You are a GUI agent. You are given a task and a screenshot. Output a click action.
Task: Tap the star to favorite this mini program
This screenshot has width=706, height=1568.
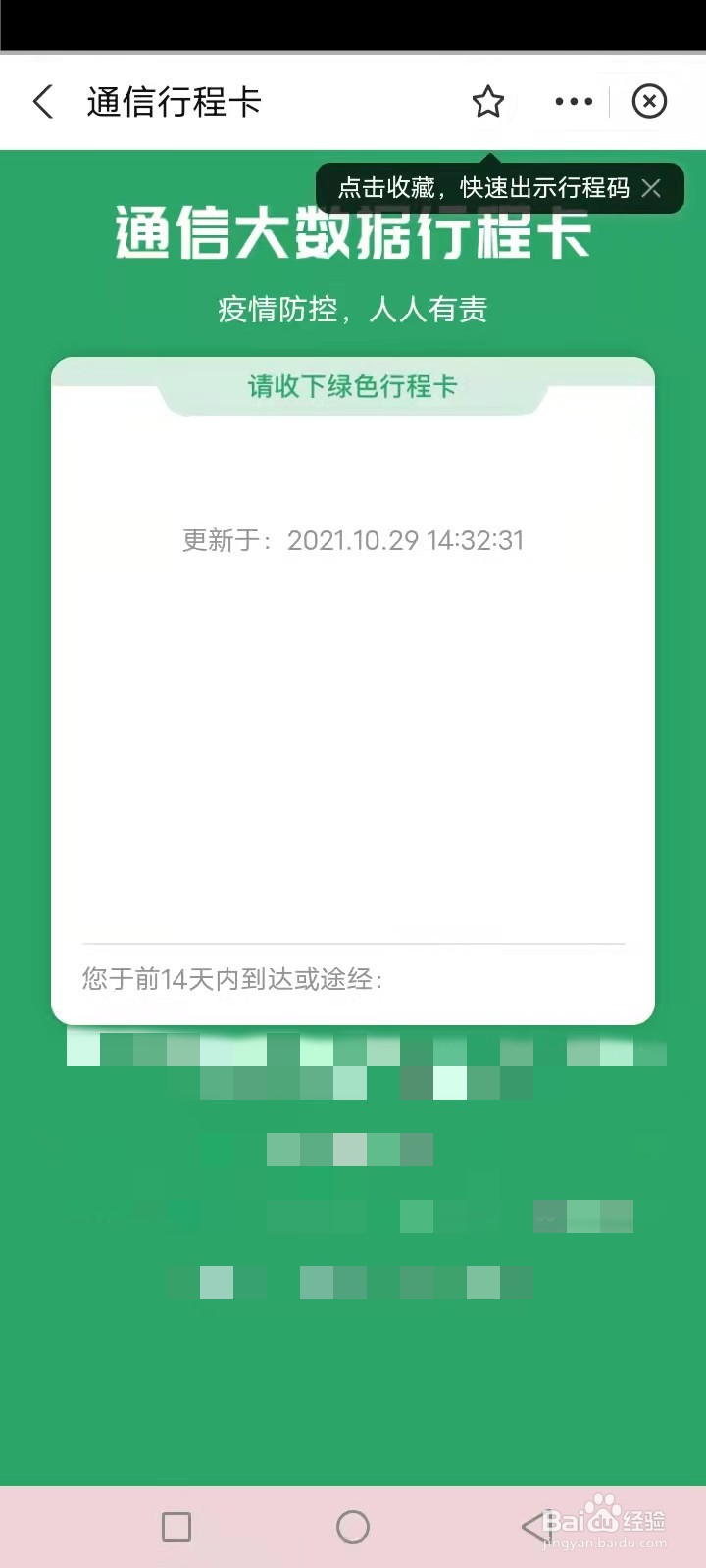pyautogui.click(x=487, y=101)
